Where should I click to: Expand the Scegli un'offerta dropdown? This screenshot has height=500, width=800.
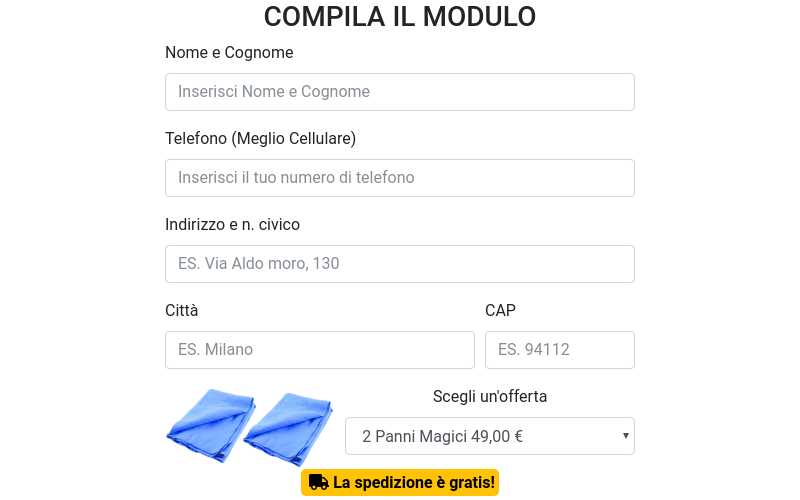click(x=490, y=436)
